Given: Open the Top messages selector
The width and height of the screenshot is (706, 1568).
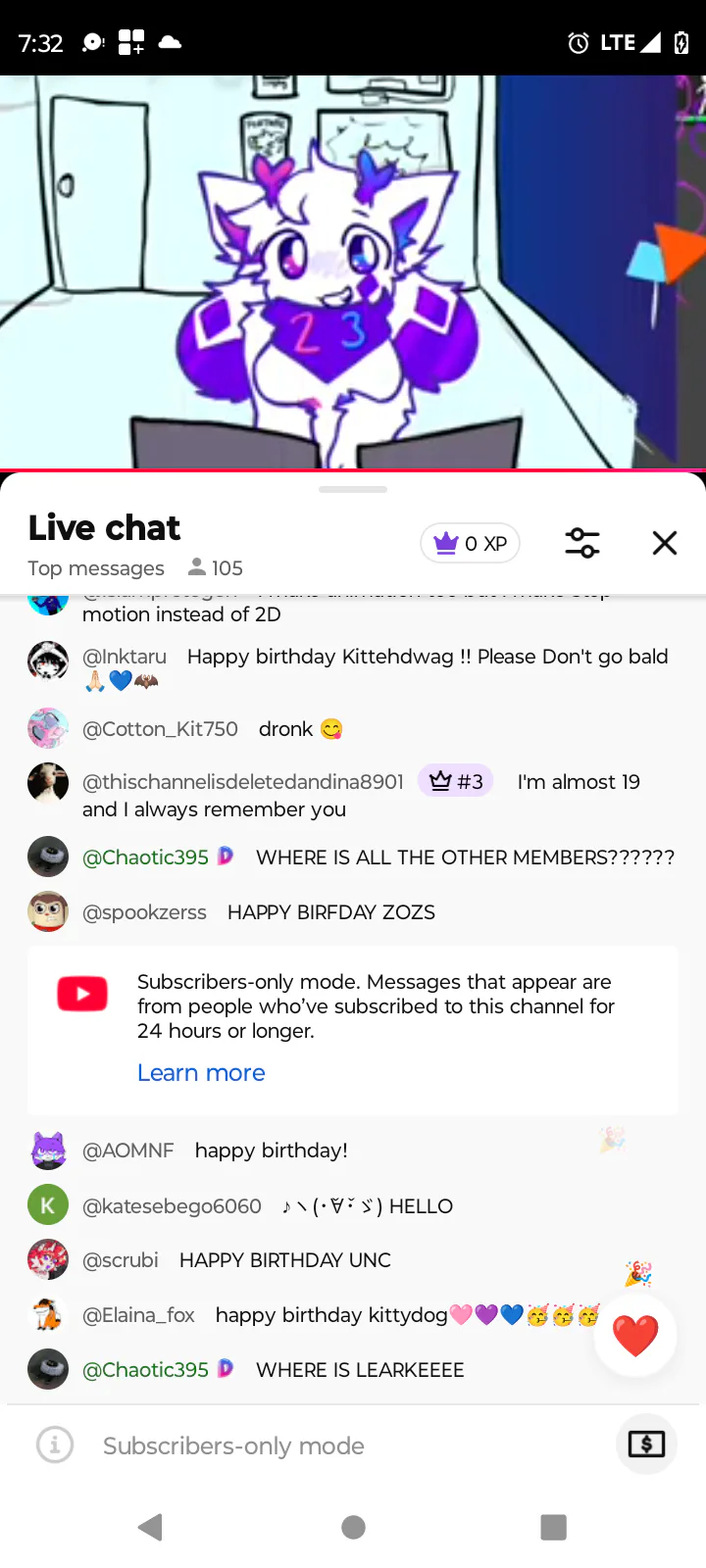Looking at the screenshot, I should pos(96,568).
